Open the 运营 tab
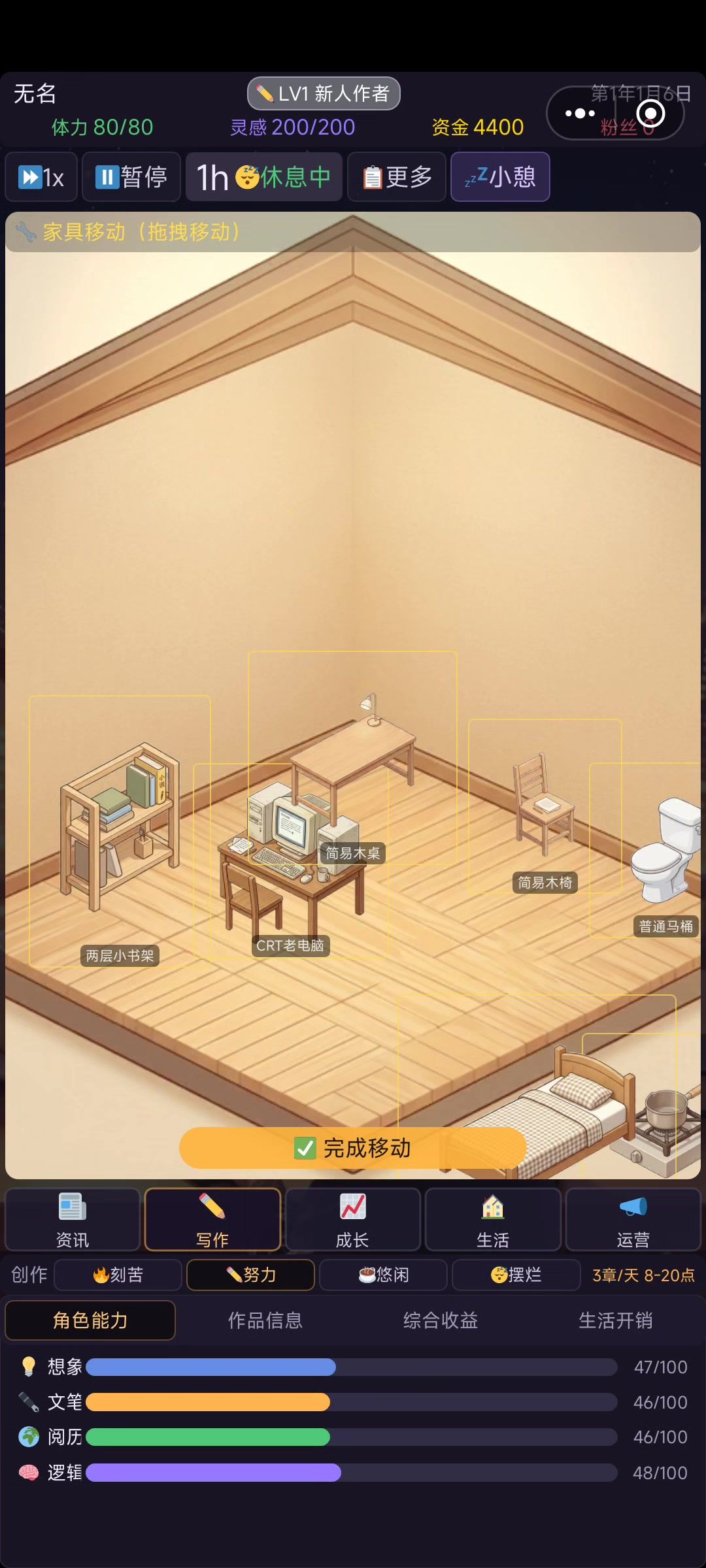 [x=633, y=1220]
